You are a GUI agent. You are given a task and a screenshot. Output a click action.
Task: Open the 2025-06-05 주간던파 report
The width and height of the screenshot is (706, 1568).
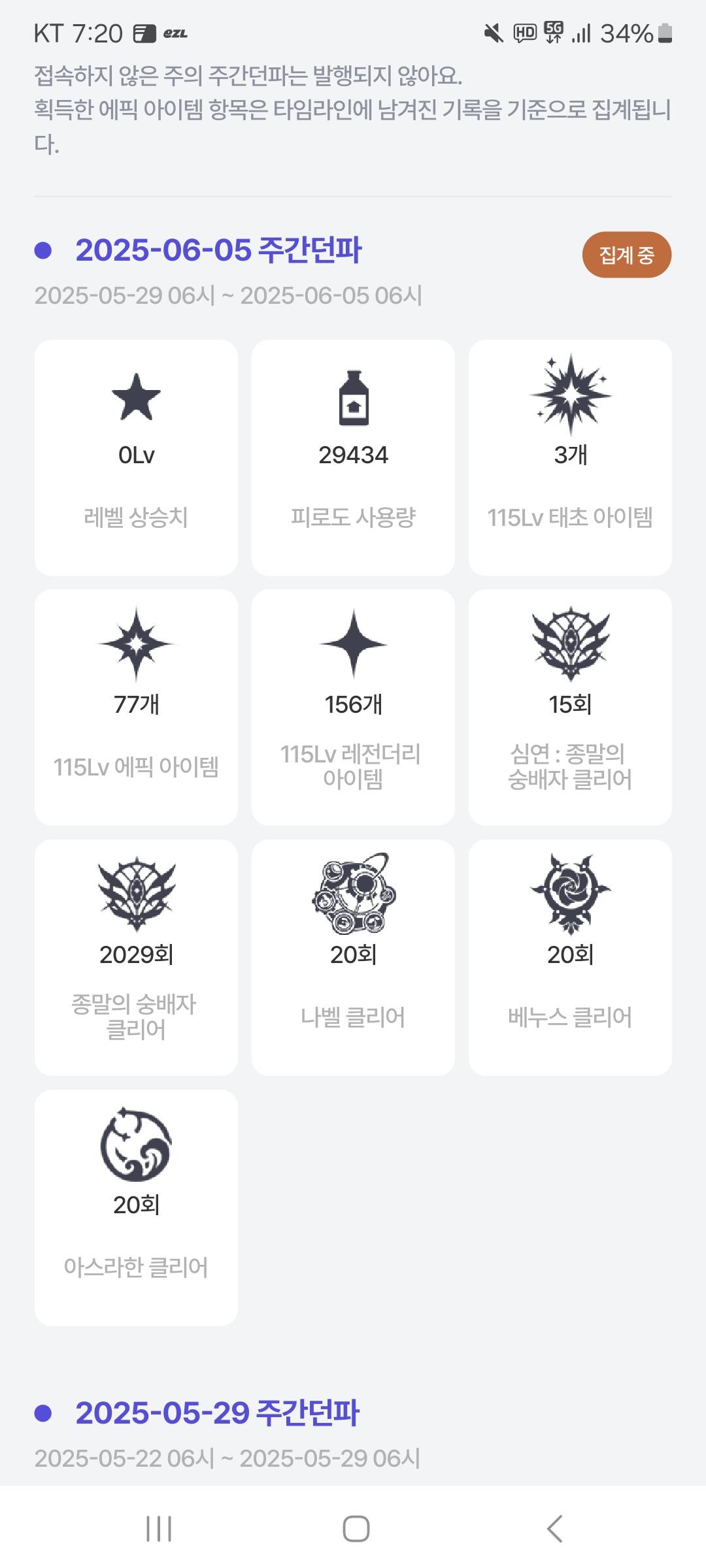point(218,250)
